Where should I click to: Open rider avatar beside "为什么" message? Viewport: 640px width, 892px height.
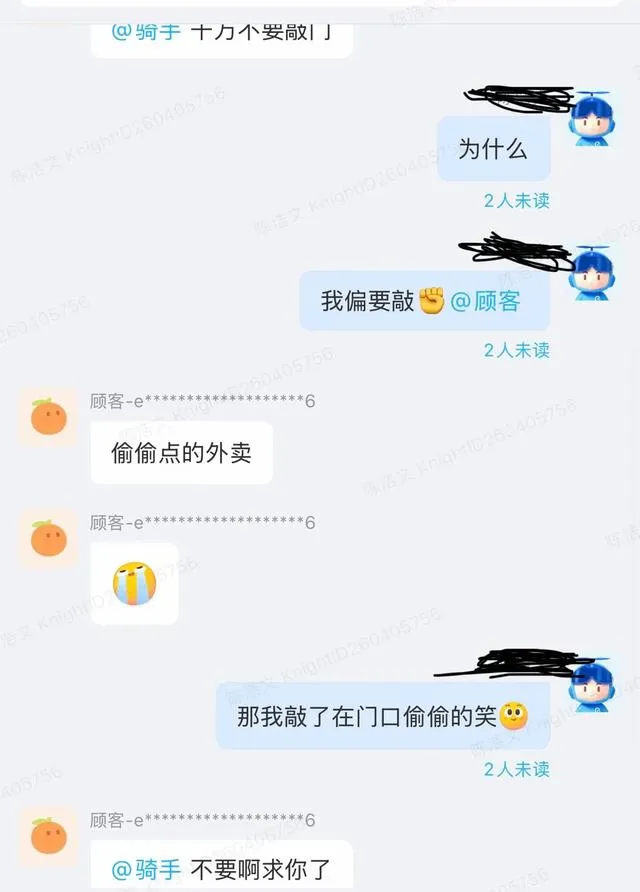[597, 119]
